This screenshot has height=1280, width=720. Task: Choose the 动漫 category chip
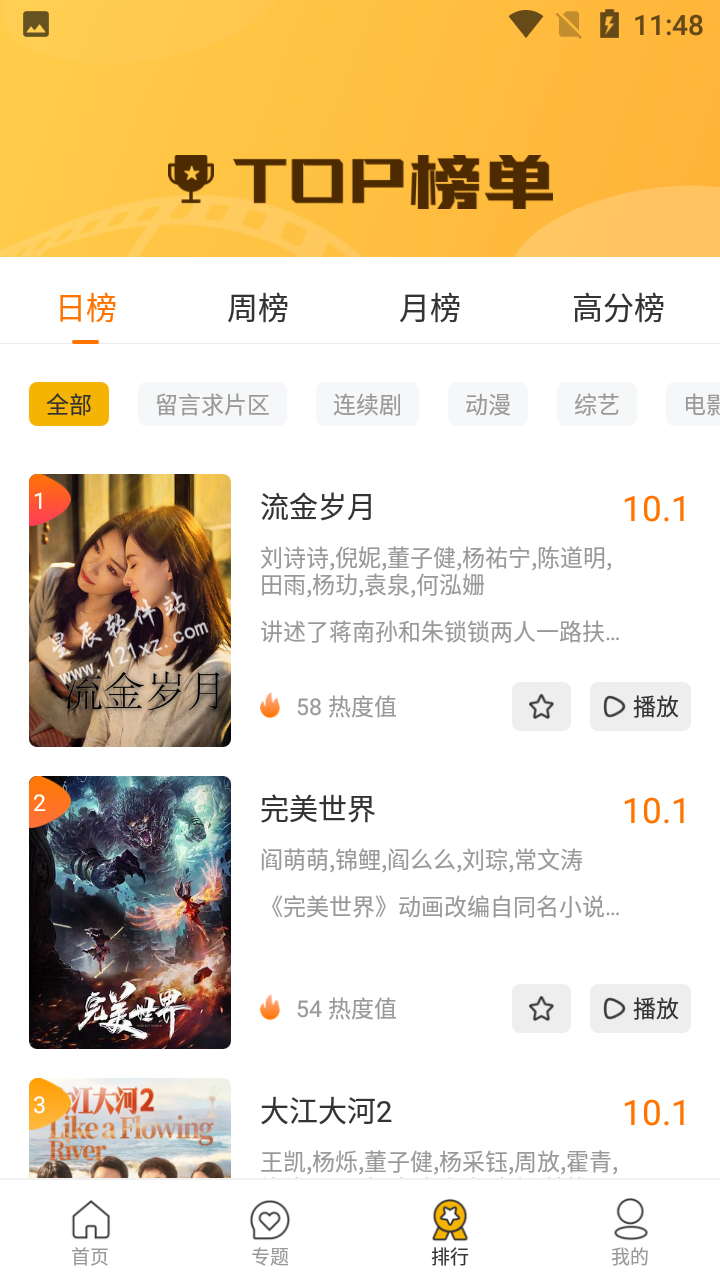[488, 404]
